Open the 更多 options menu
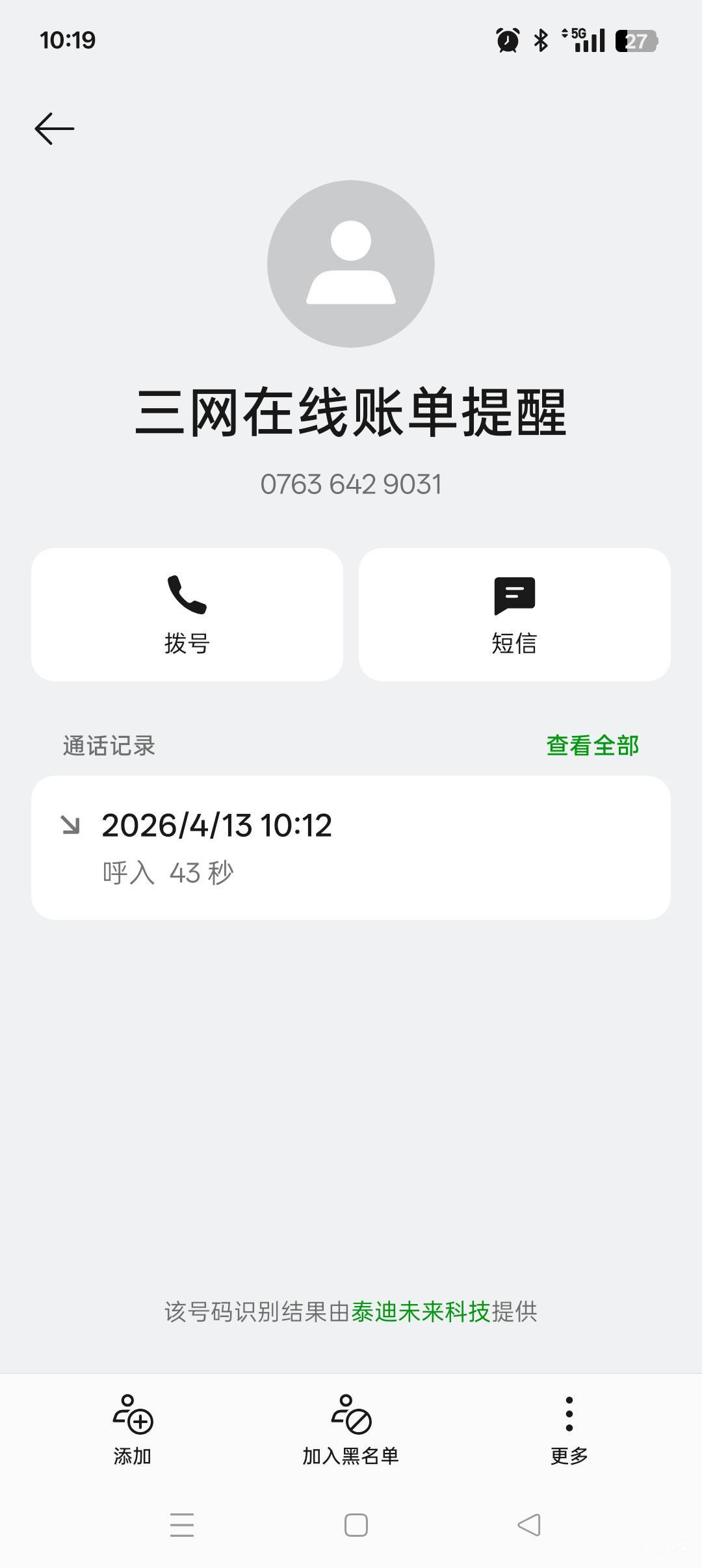Screen dimensions: 702x1568 [569, 1430]
